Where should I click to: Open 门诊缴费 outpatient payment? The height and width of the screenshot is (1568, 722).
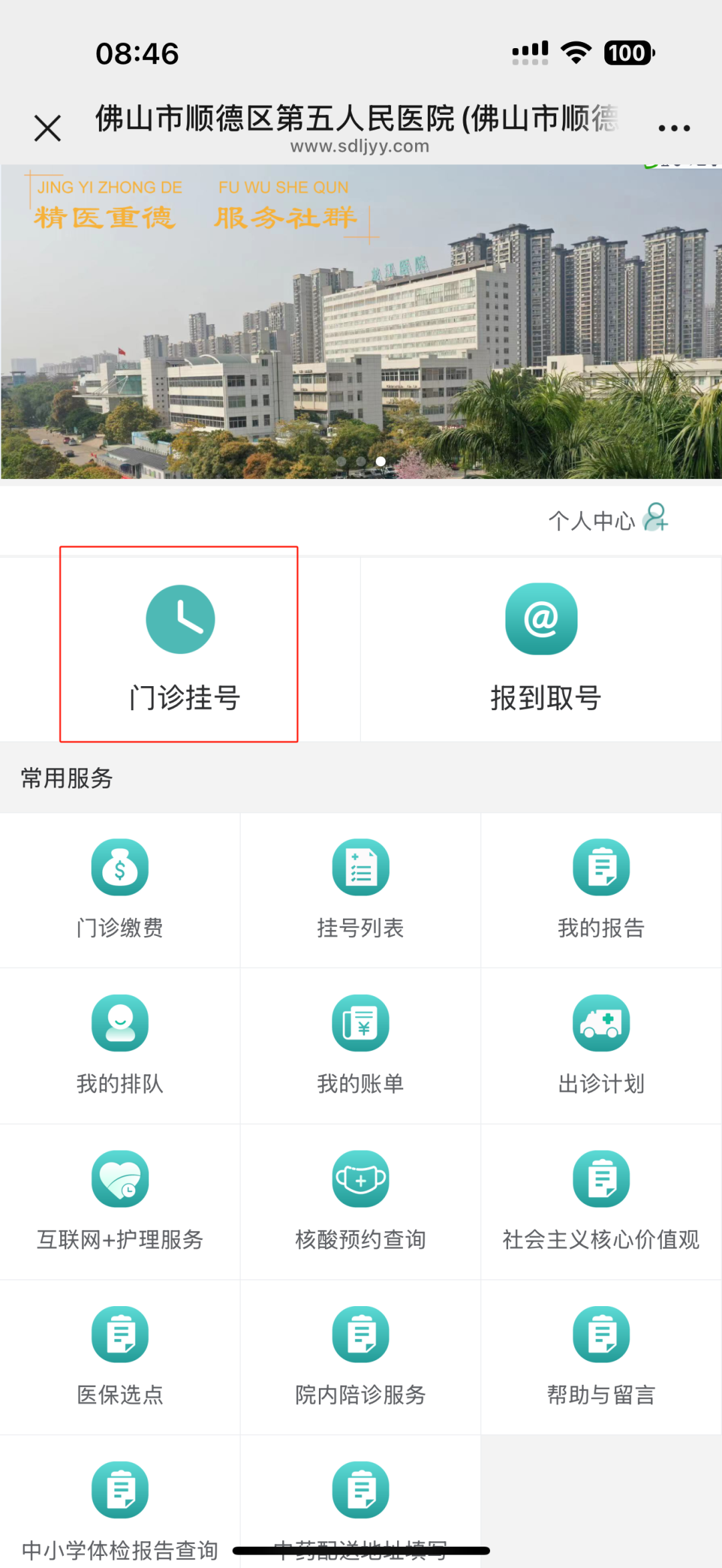pyautogui.click(x=120, y=889)
